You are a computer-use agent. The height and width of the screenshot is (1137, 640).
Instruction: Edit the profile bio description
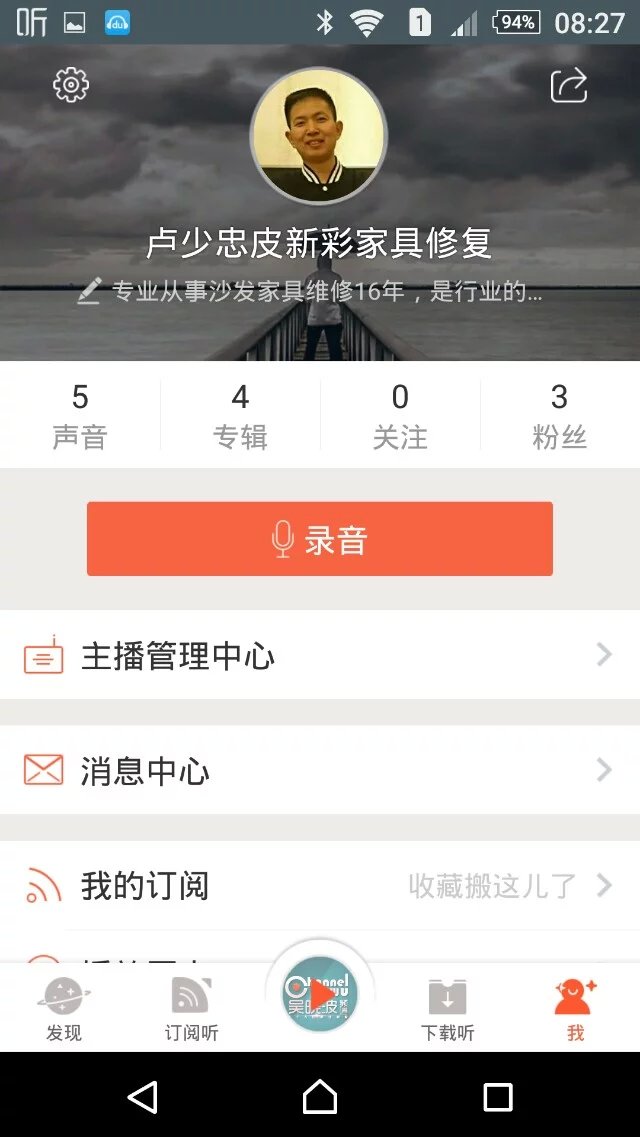tap(310, 292)
